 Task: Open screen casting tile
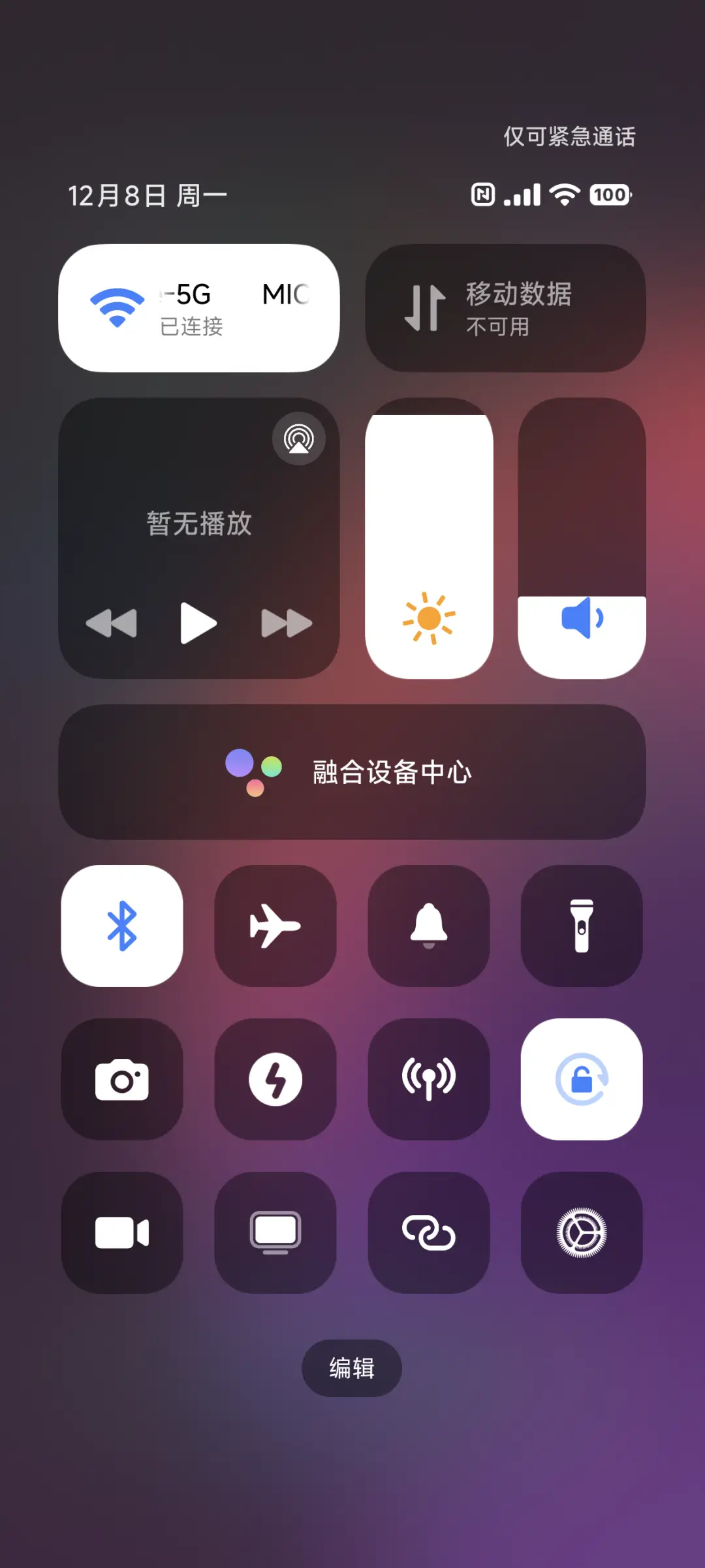[x=275, y=1234]
